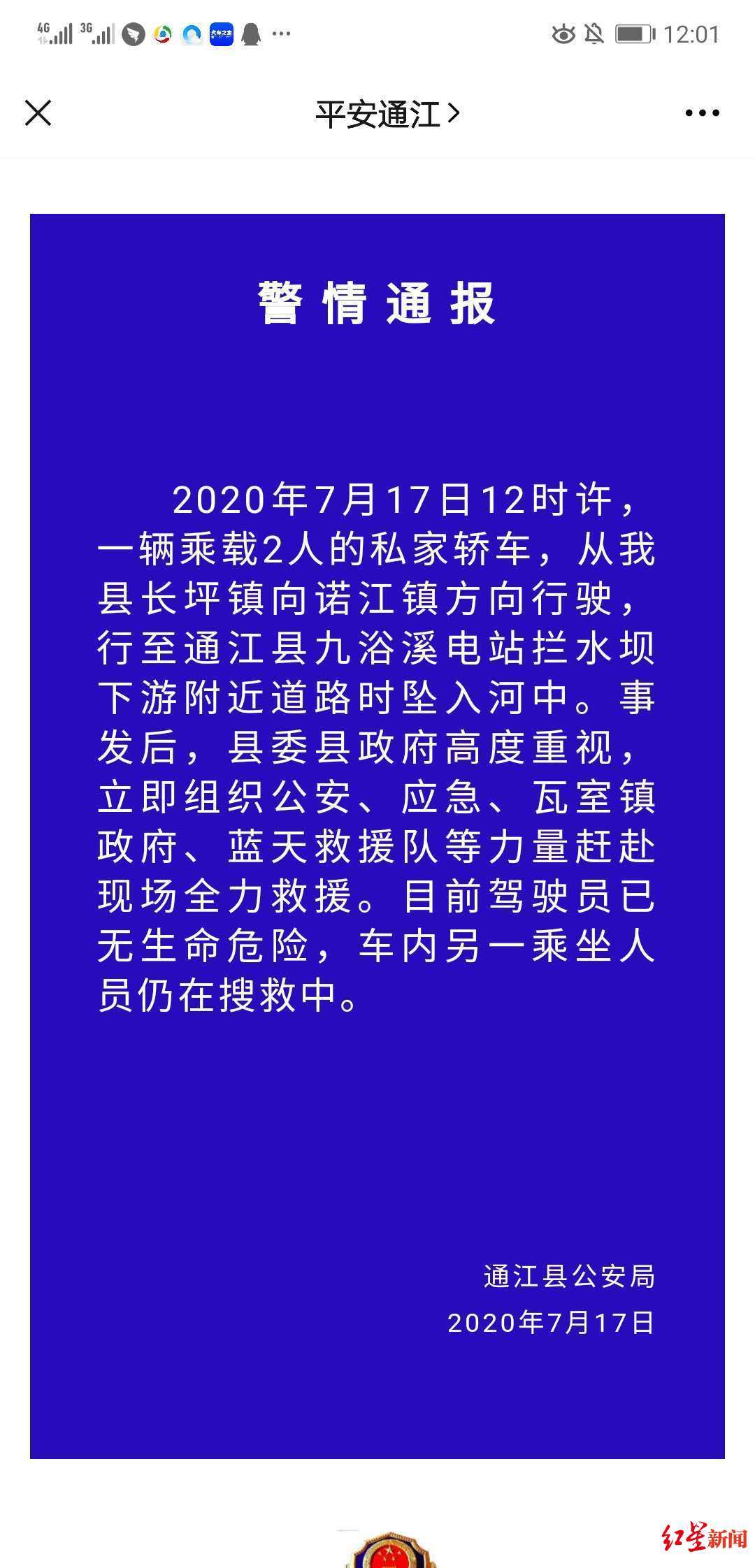Tap the do-not-disturb bell icon

pos(592,31)
